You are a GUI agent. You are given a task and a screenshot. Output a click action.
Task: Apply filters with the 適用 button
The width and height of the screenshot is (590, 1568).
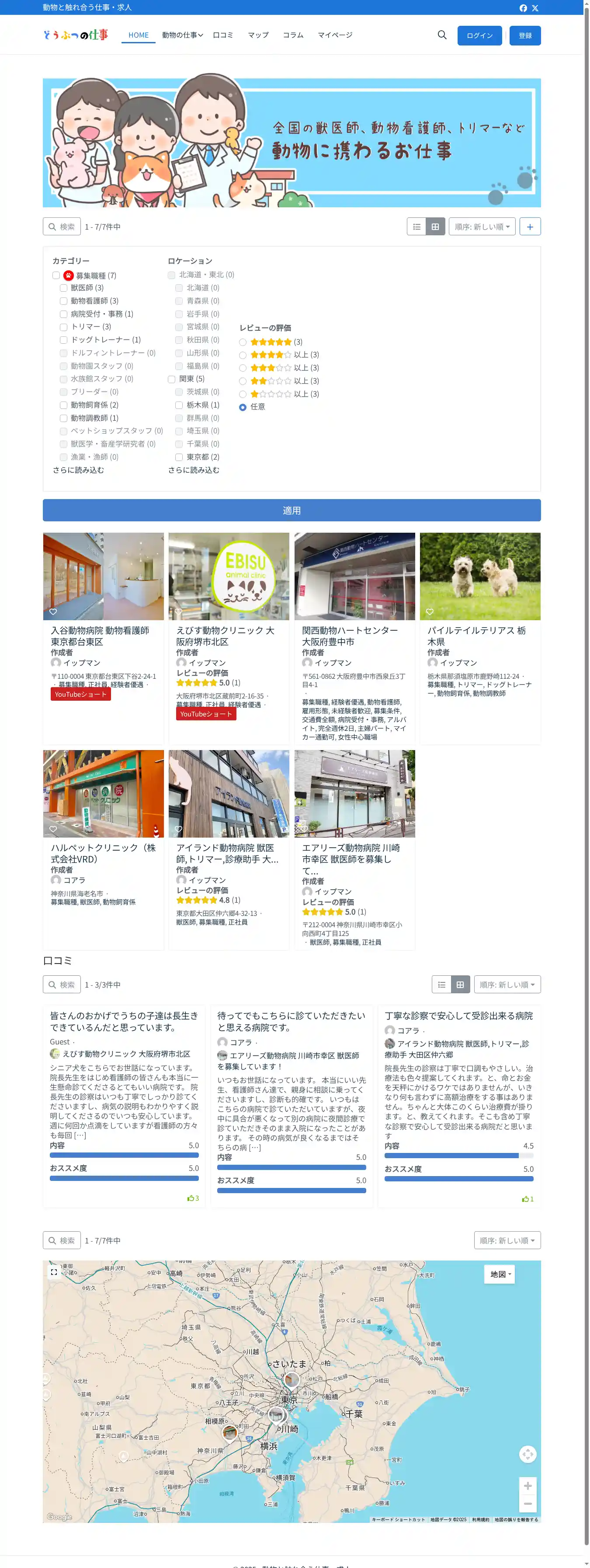(292, 510)
